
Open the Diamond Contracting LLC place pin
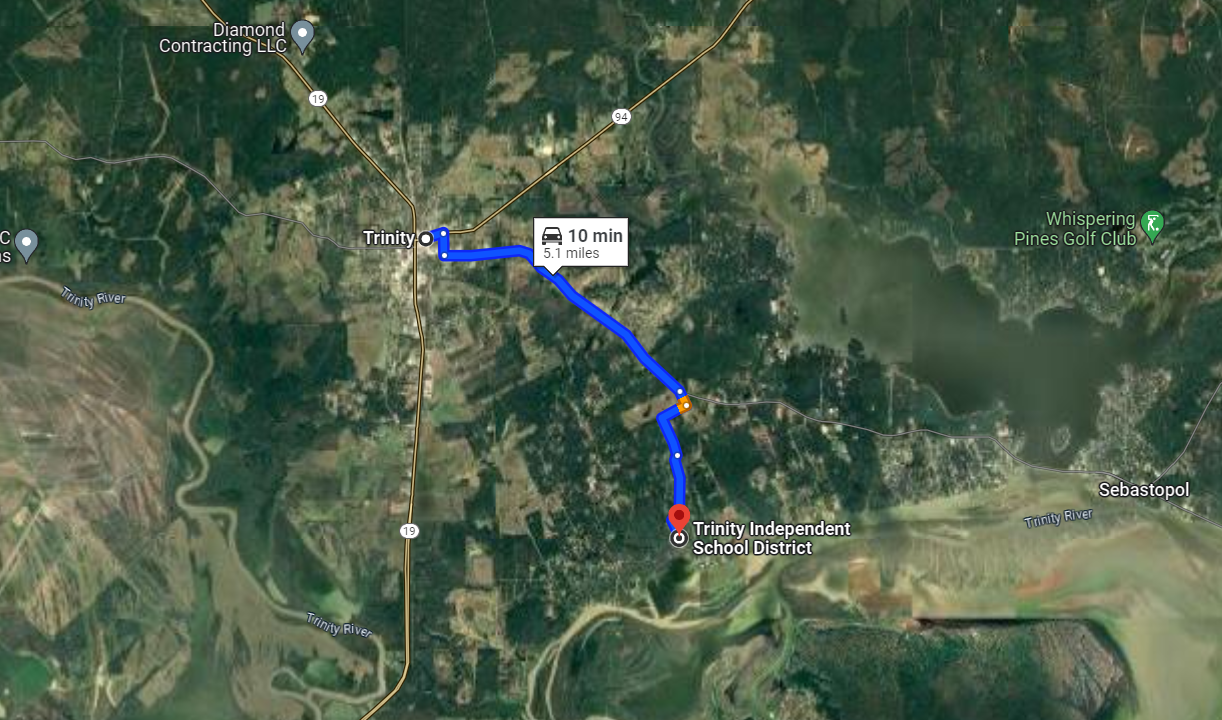click(303, 36)
